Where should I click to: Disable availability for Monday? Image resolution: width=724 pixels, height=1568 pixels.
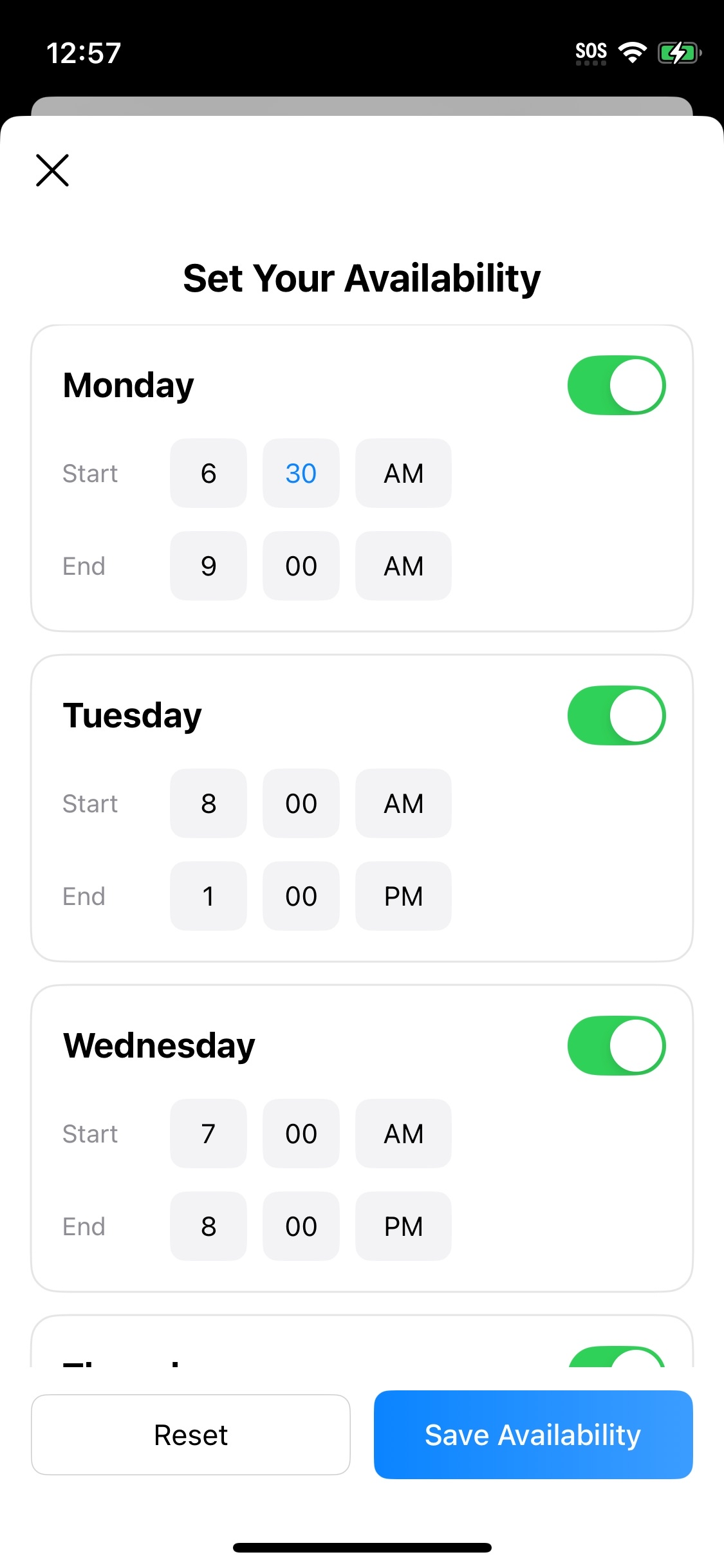pyautogui.click(x=616, y=384)
